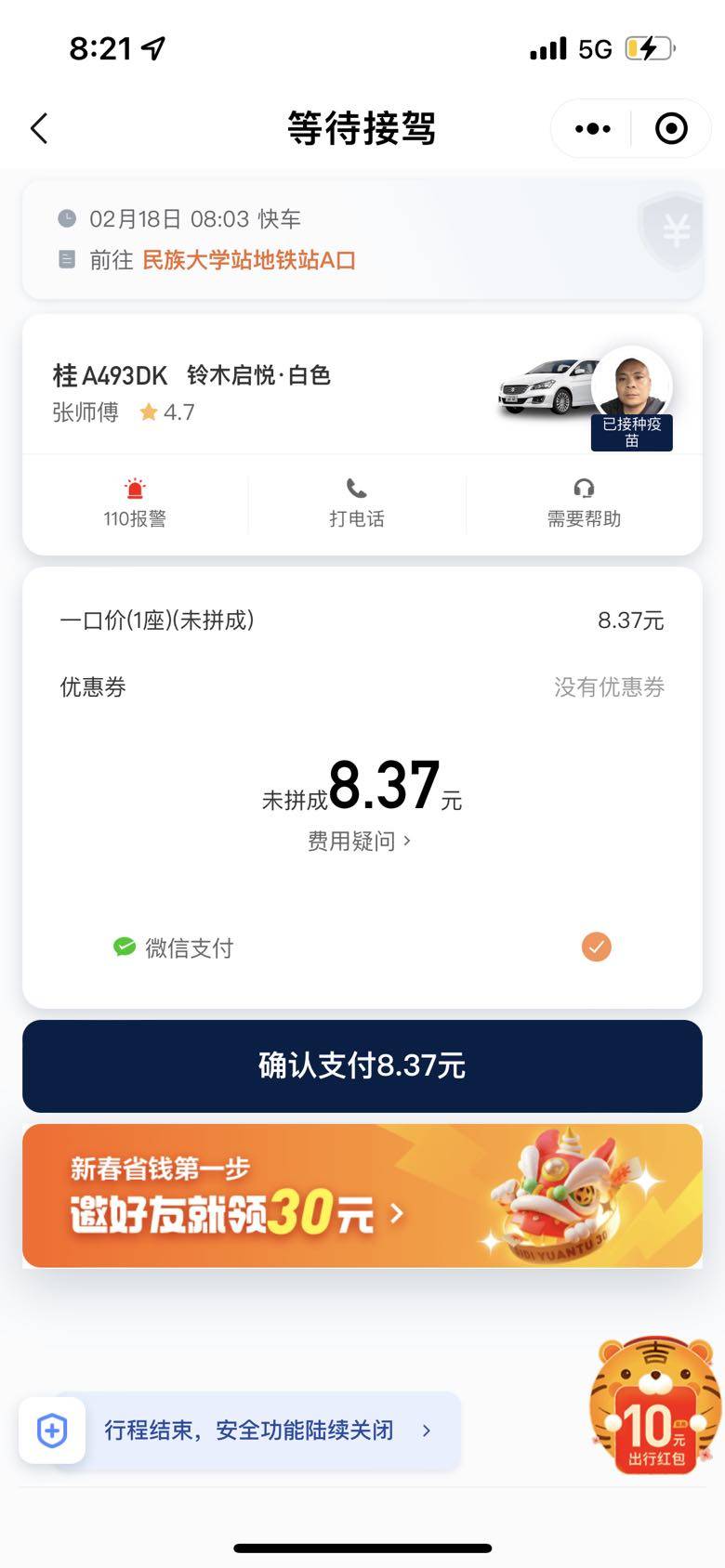View driver 张师傅's profile photo

pyautogui.click(x=632, y=384)
